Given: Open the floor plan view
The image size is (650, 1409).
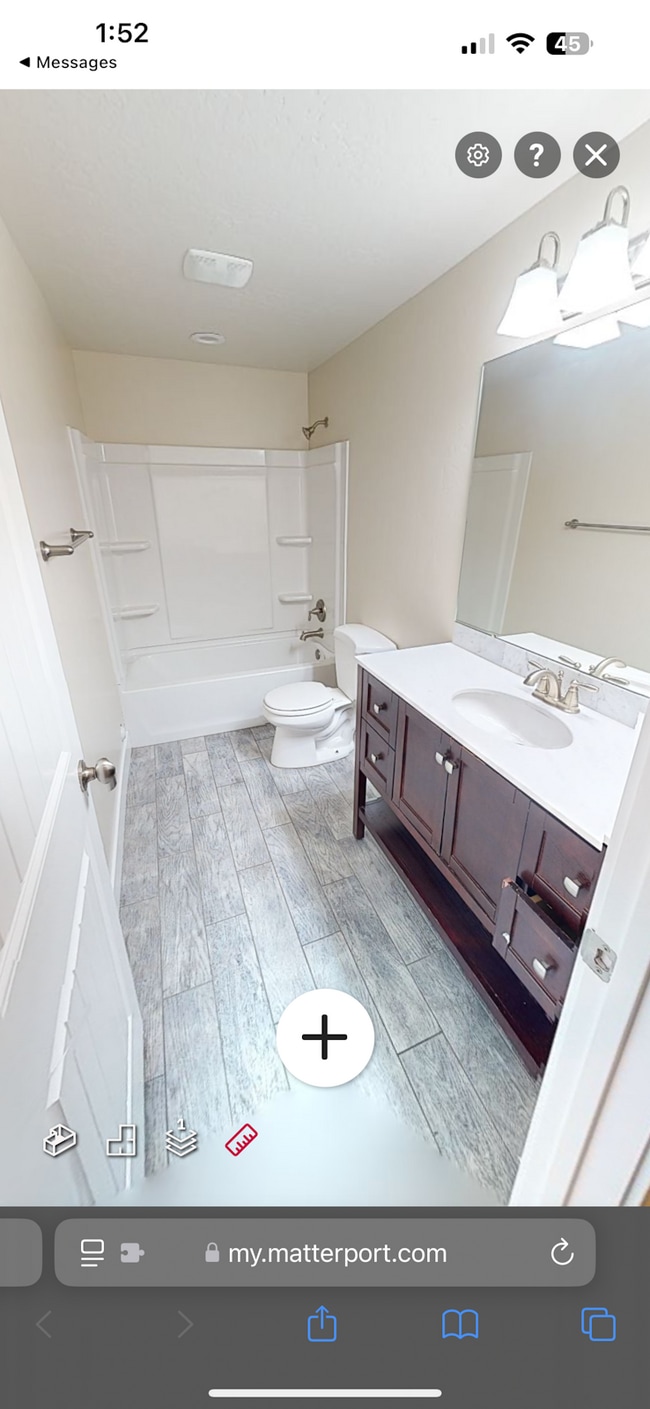Looking at the screenshot, I should tap(121, 1140).
